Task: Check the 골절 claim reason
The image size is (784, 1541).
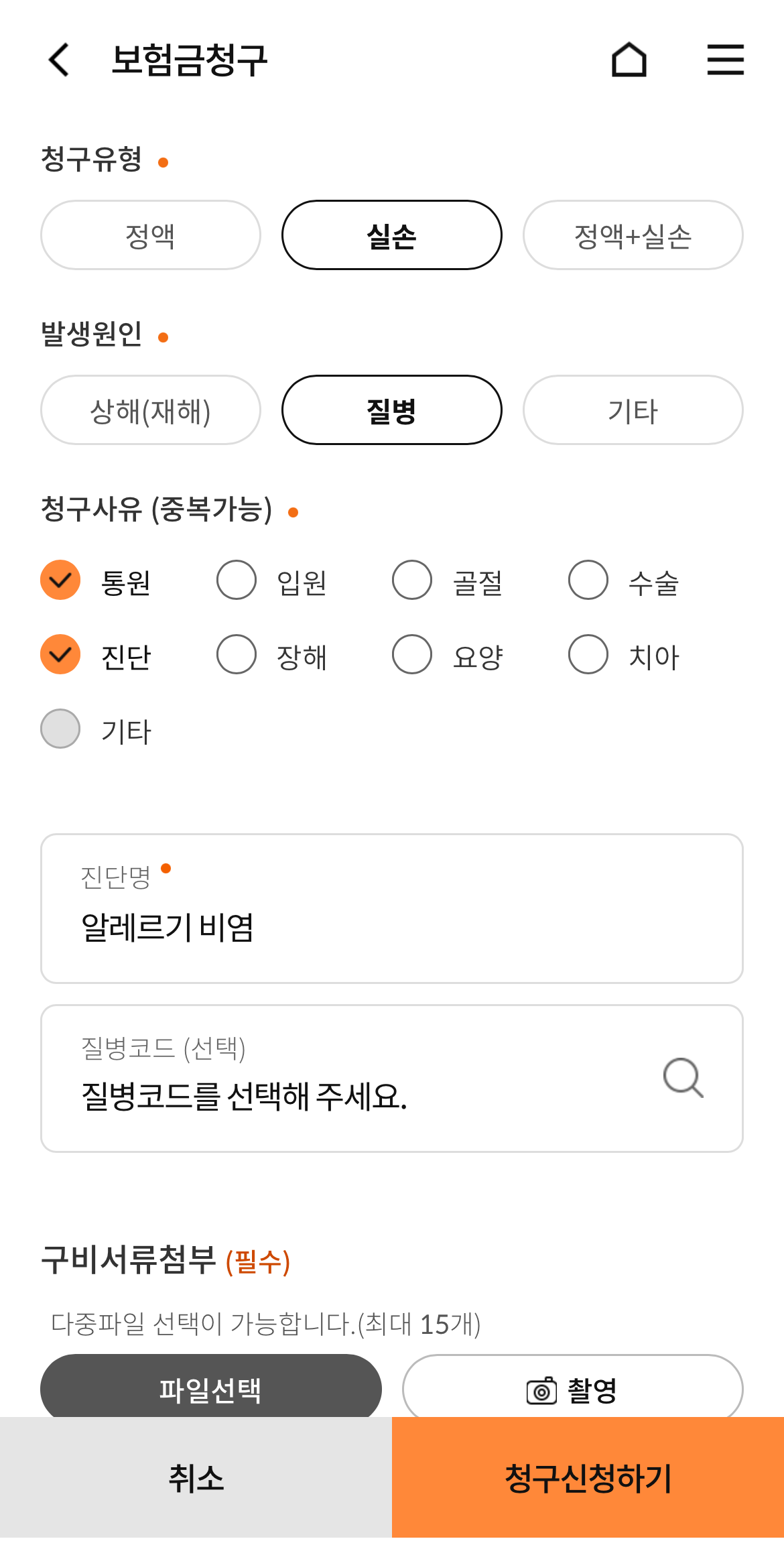Action: click(x=411, y=580)
